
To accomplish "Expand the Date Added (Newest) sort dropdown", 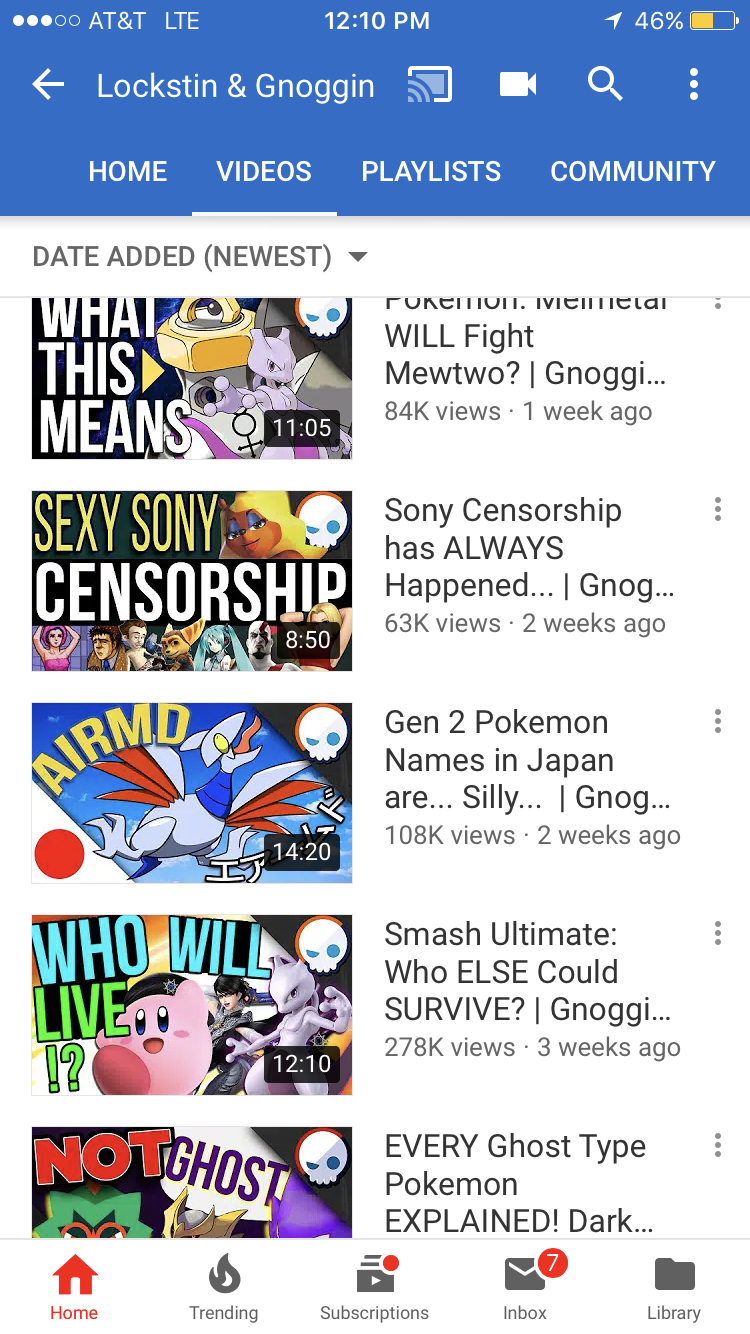I will pyautogui.click(x=200, y=257).
